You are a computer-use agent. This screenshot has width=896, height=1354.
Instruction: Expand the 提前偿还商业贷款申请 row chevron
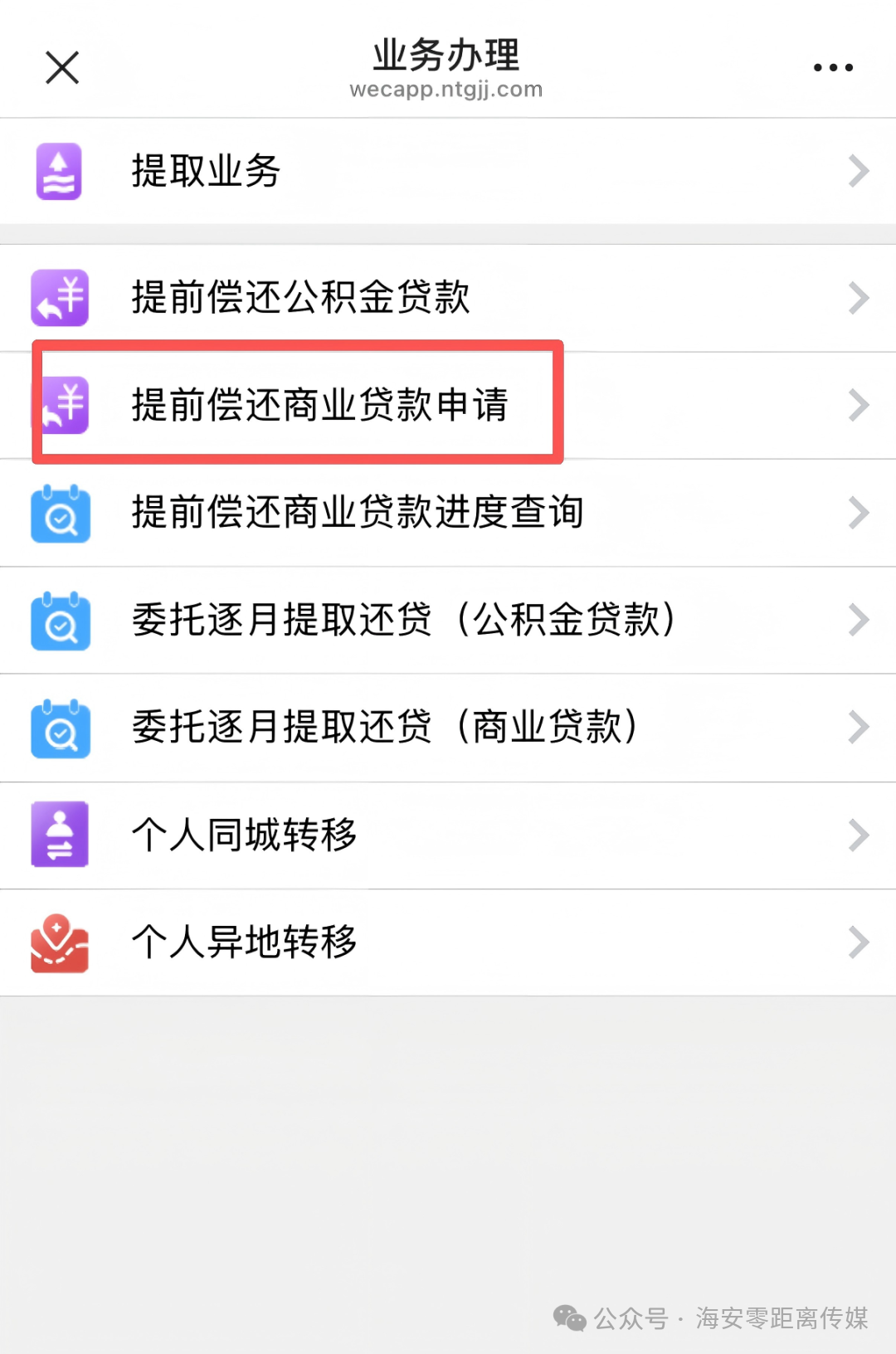(x=859, y=406)
